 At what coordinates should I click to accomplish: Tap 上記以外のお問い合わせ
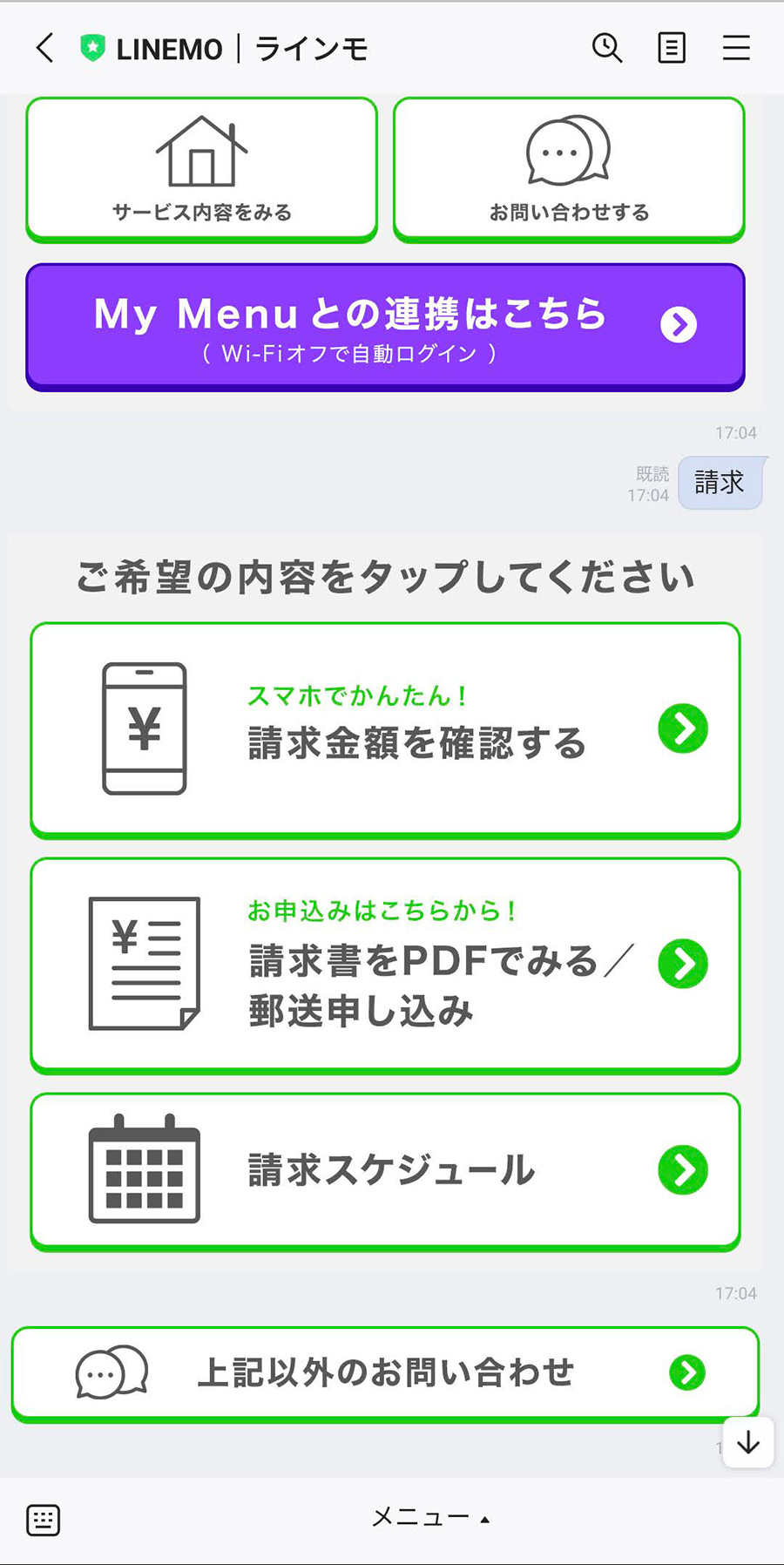(x=385, y=1374)
